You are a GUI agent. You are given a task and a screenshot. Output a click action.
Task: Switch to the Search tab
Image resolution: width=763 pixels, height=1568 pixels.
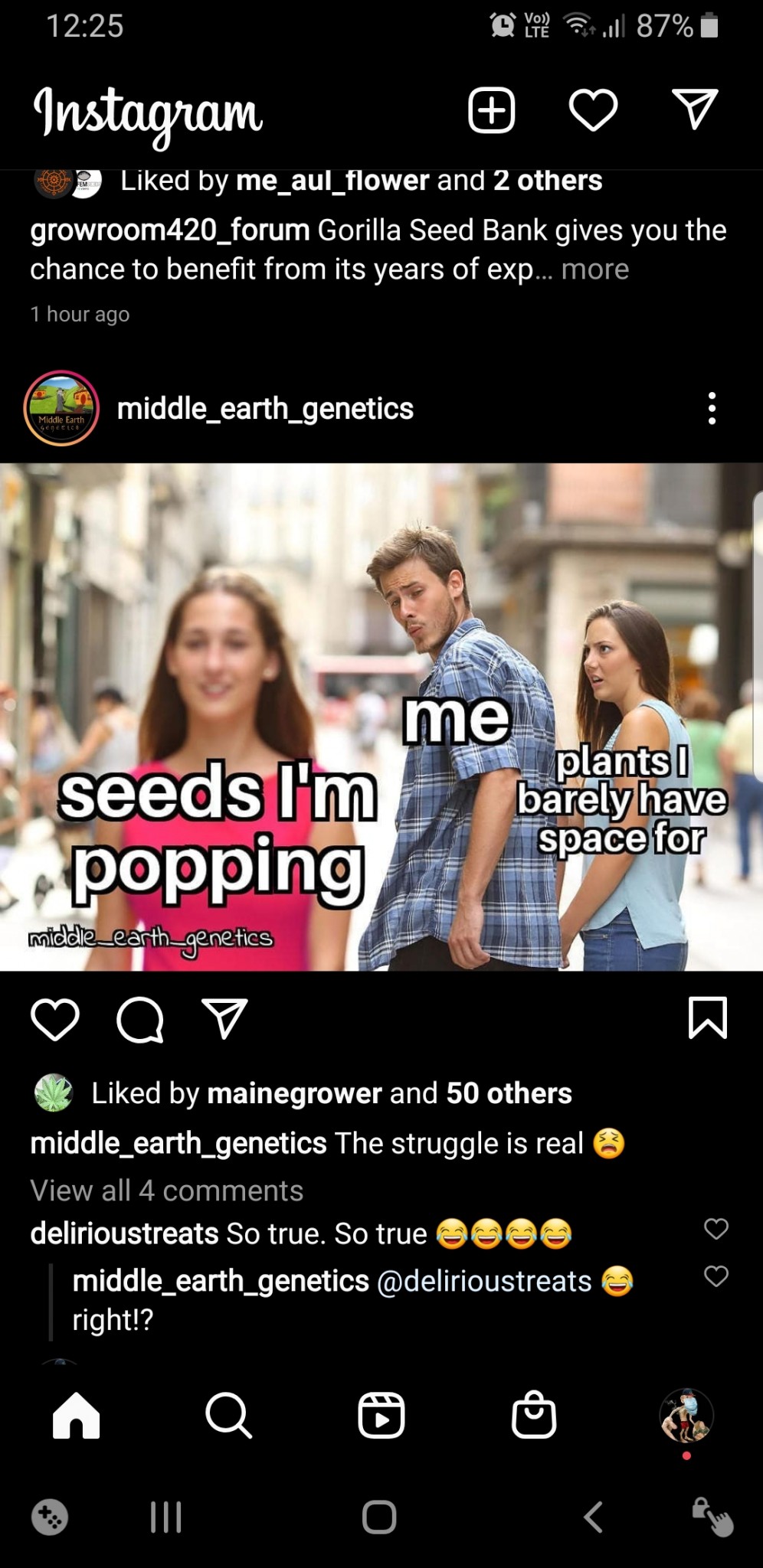point(228,1415)
